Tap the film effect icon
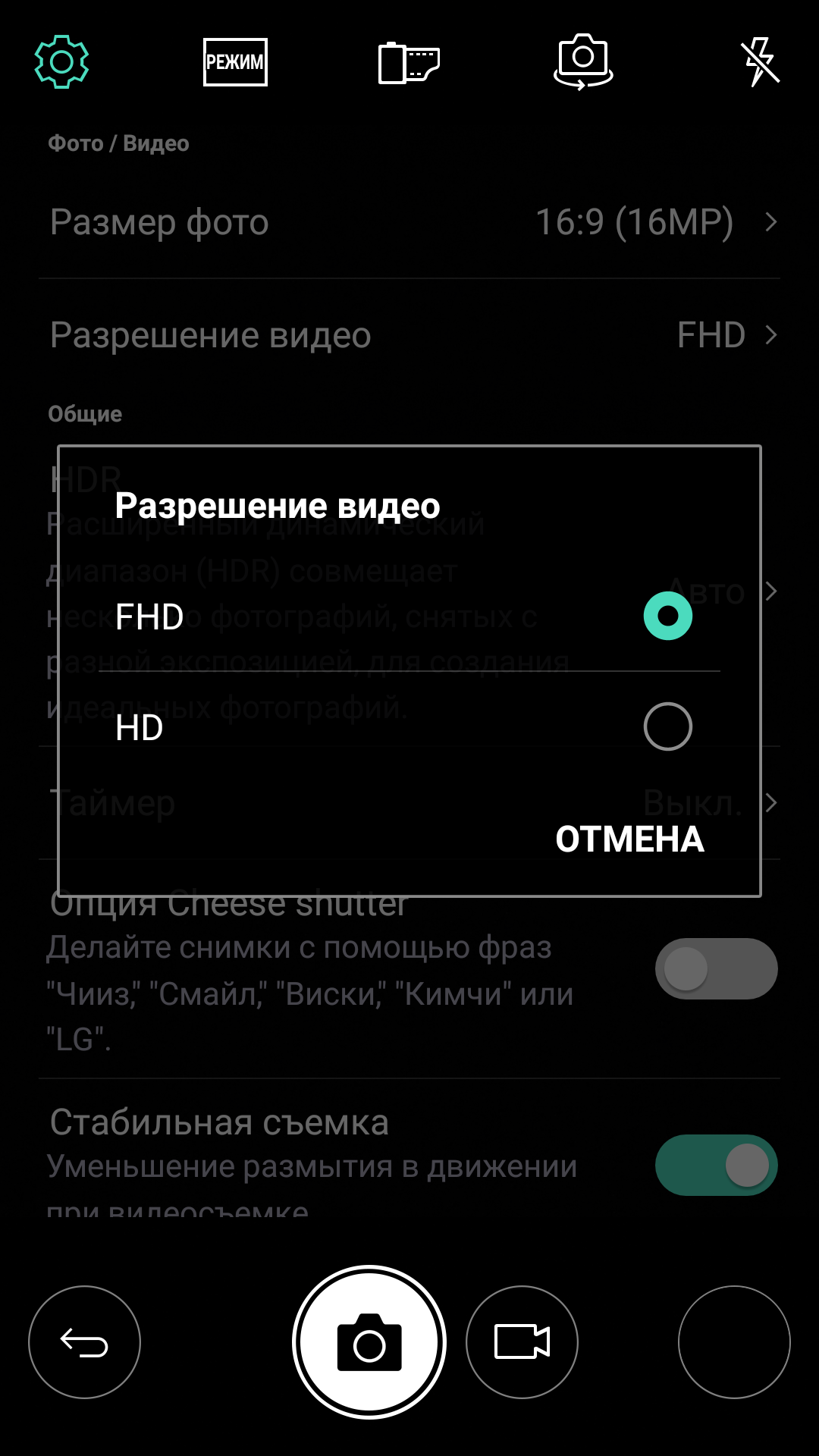The image size is (819, 1456). (x=409, y=62)
